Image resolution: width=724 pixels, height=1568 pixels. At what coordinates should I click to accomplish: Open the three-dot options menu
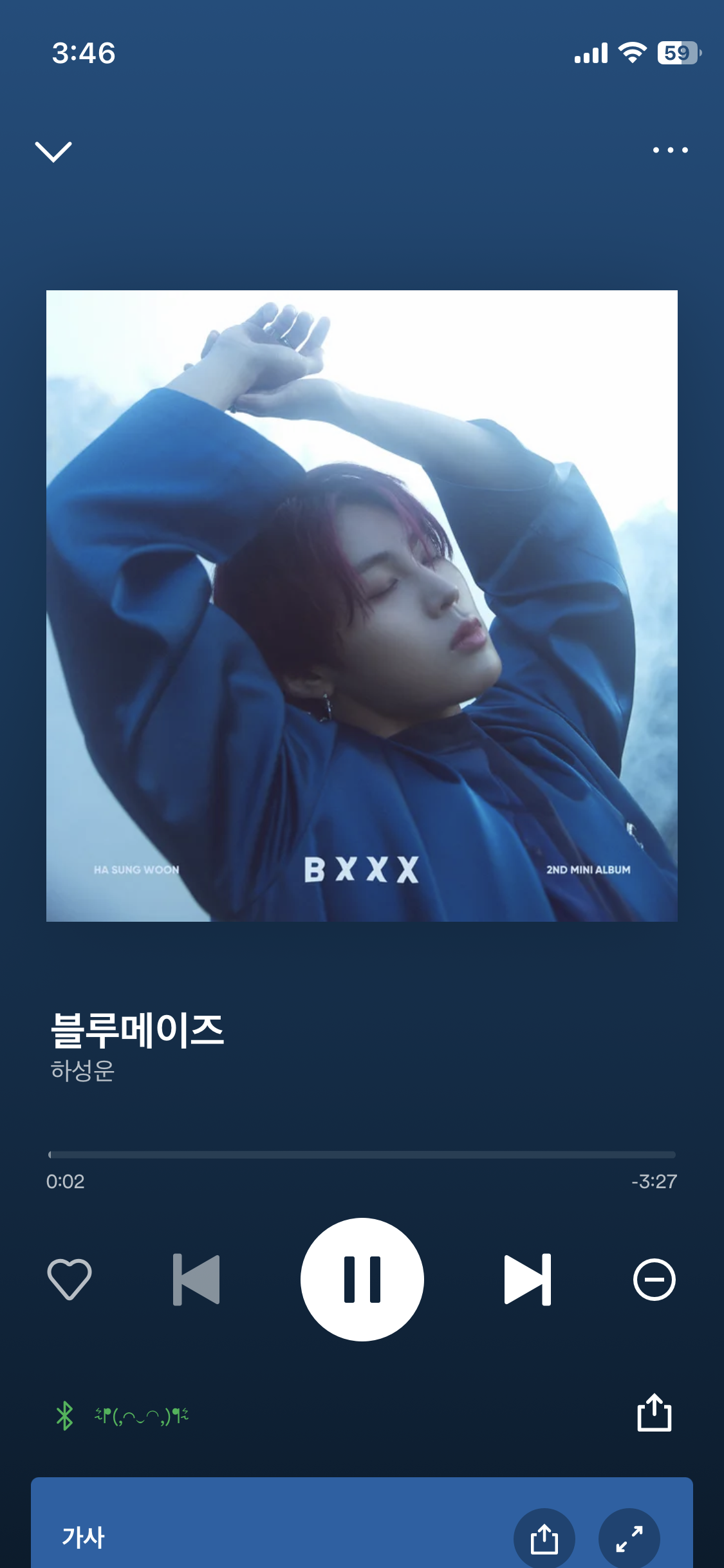pos(669,149)
